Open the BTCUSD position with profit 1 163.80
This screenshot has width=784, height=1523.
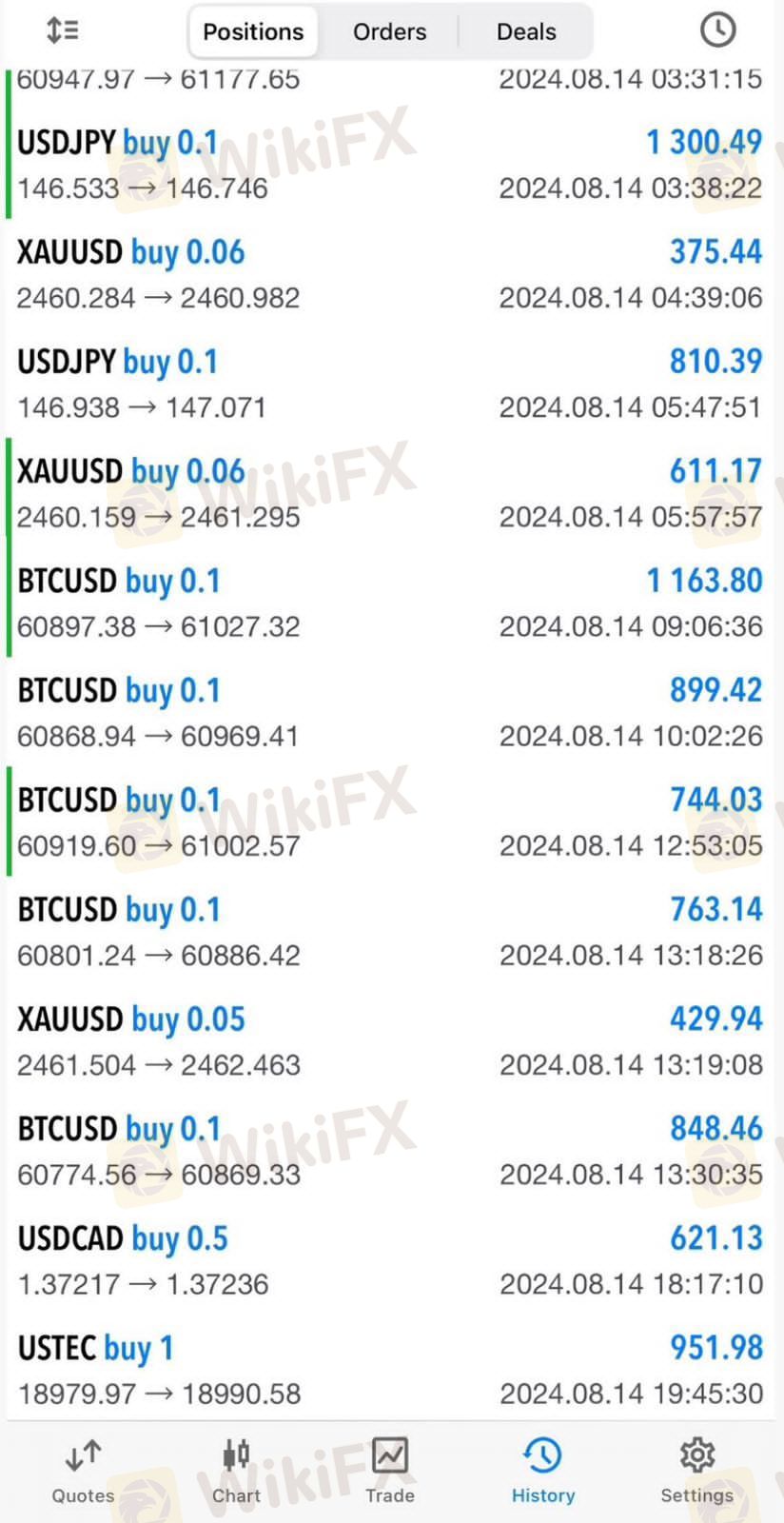(x=390, y=603)
